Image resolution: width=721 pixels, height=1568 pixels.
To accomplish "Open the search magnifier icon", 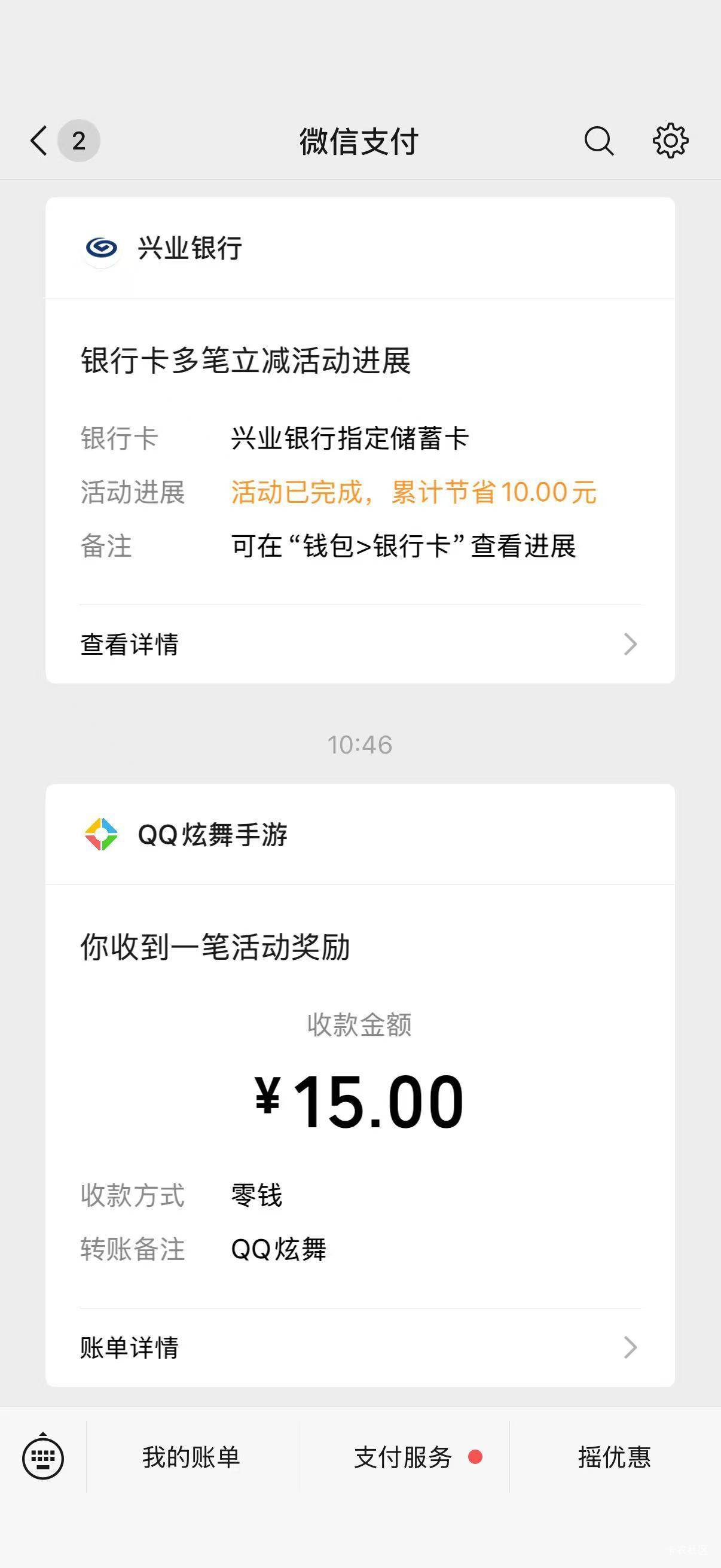I will pyautogui.click(x=598, y=141).
